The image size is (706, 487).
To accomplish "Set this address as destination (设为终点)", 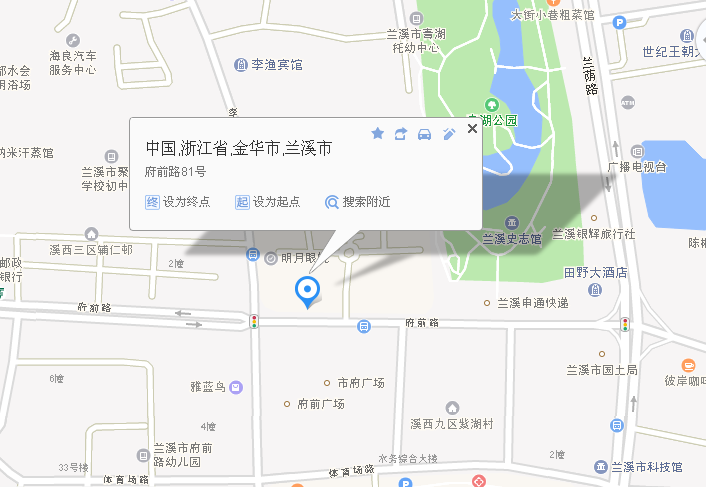I will pyautogui.click(x=179, y=202).
